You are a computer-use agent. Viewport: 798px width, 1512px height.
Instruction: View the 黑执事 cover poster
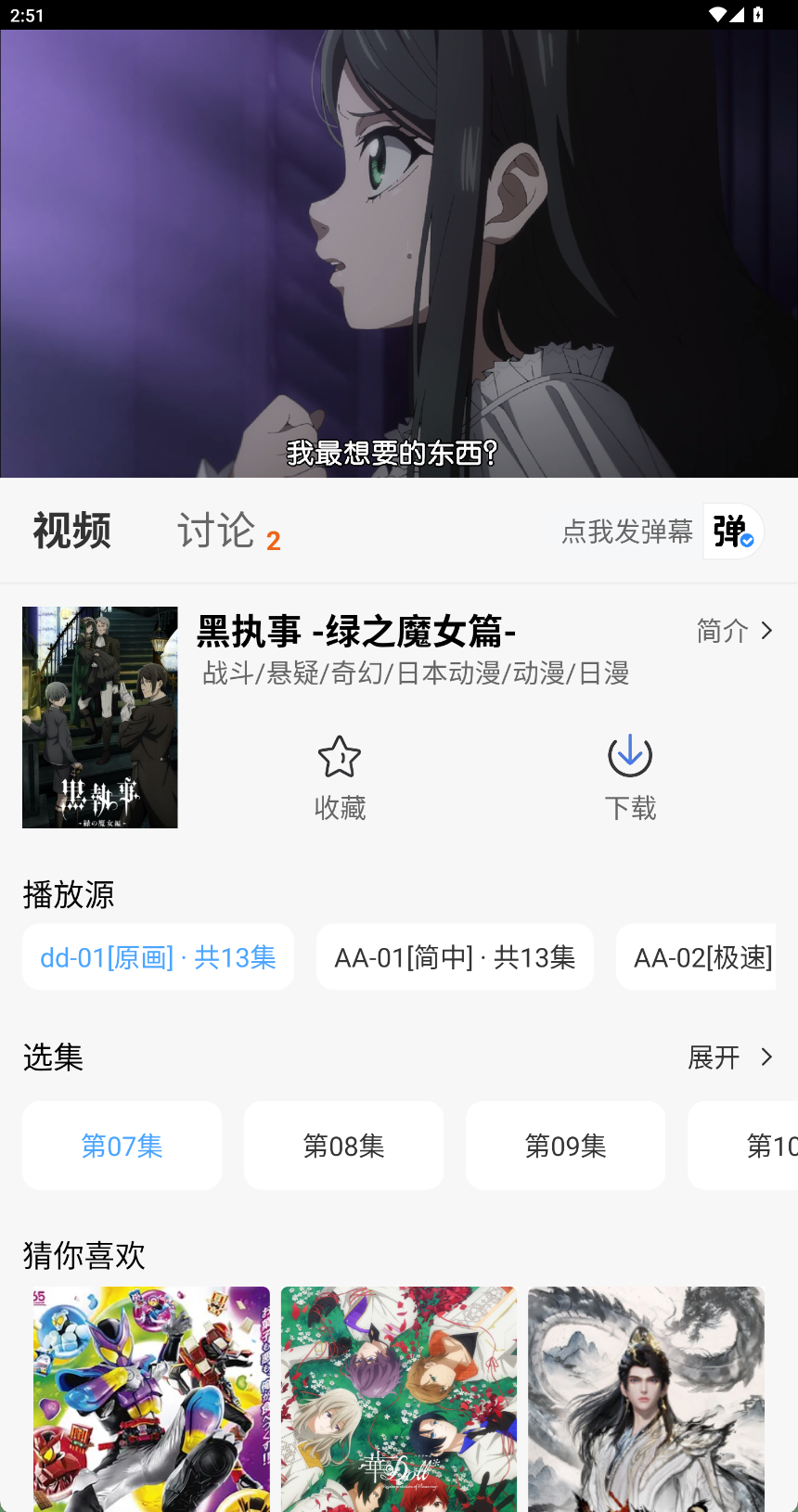[x=100, y=717]
